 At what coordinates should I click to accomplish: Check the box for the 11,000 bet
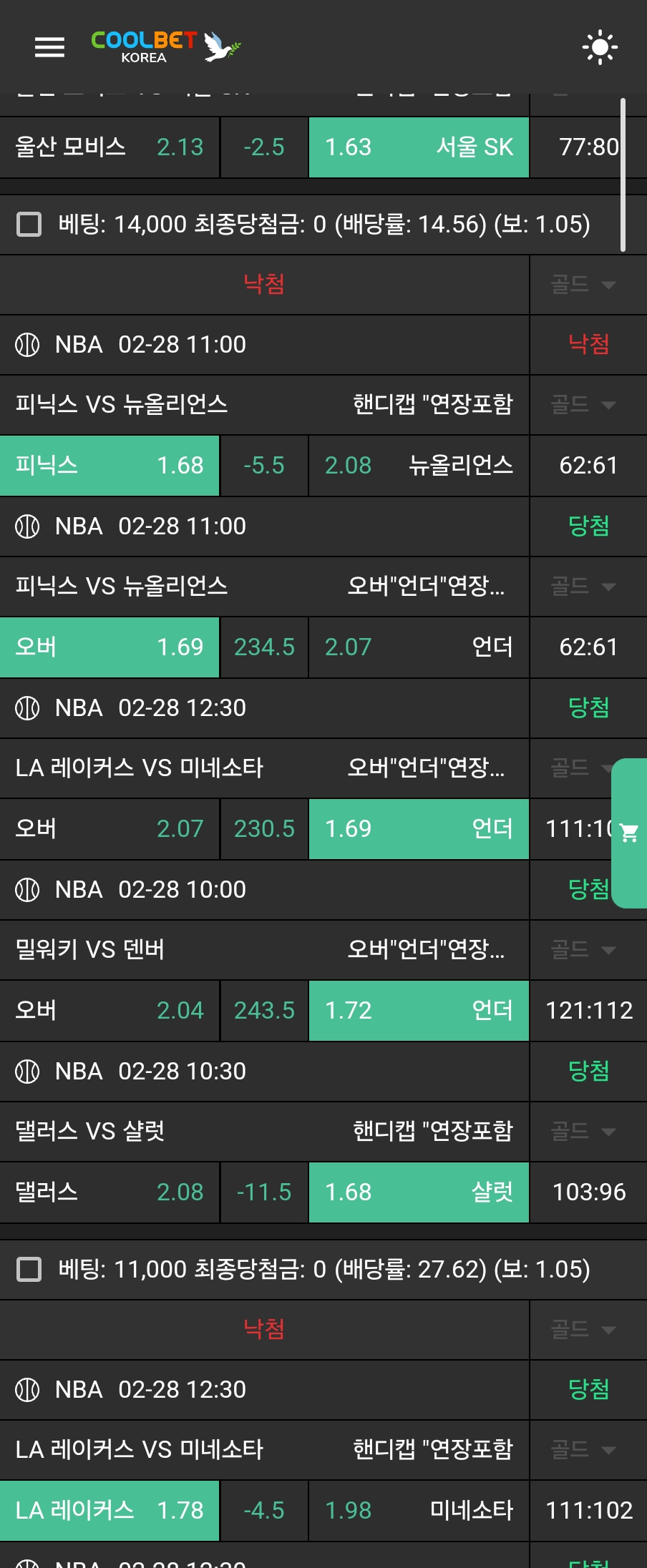29,1269
